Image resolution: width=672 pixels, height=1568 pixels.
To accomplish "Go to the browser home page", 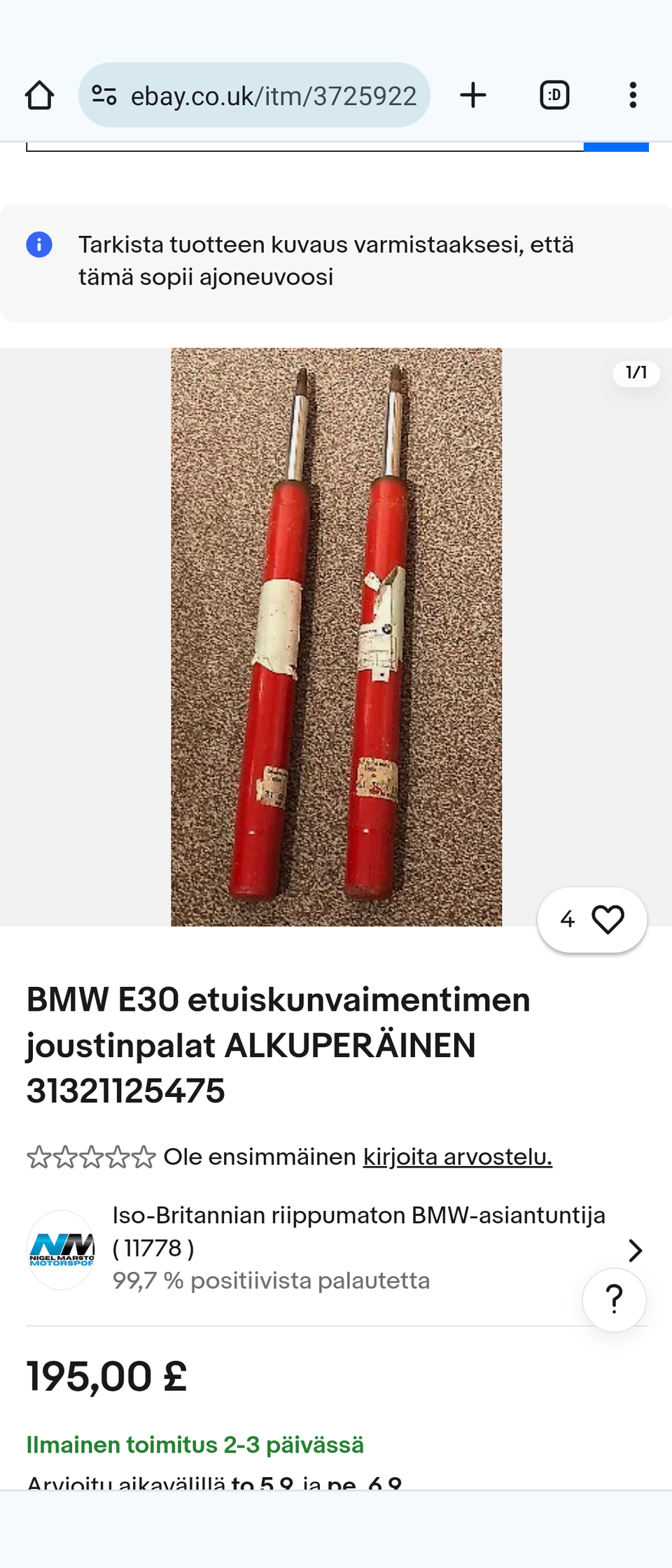I will tap(39, 95).
